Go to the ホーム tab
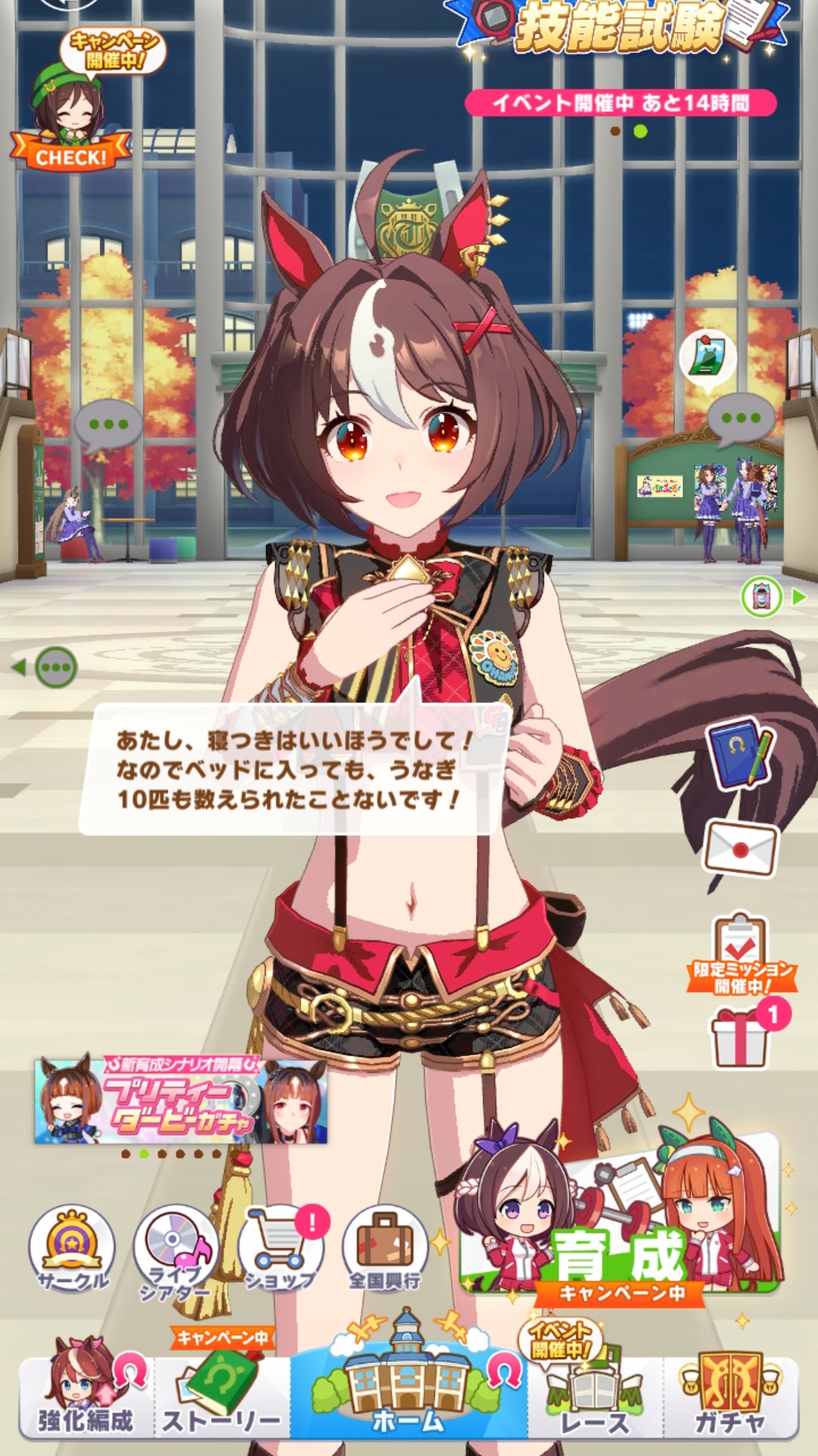 coord(408,1393)
